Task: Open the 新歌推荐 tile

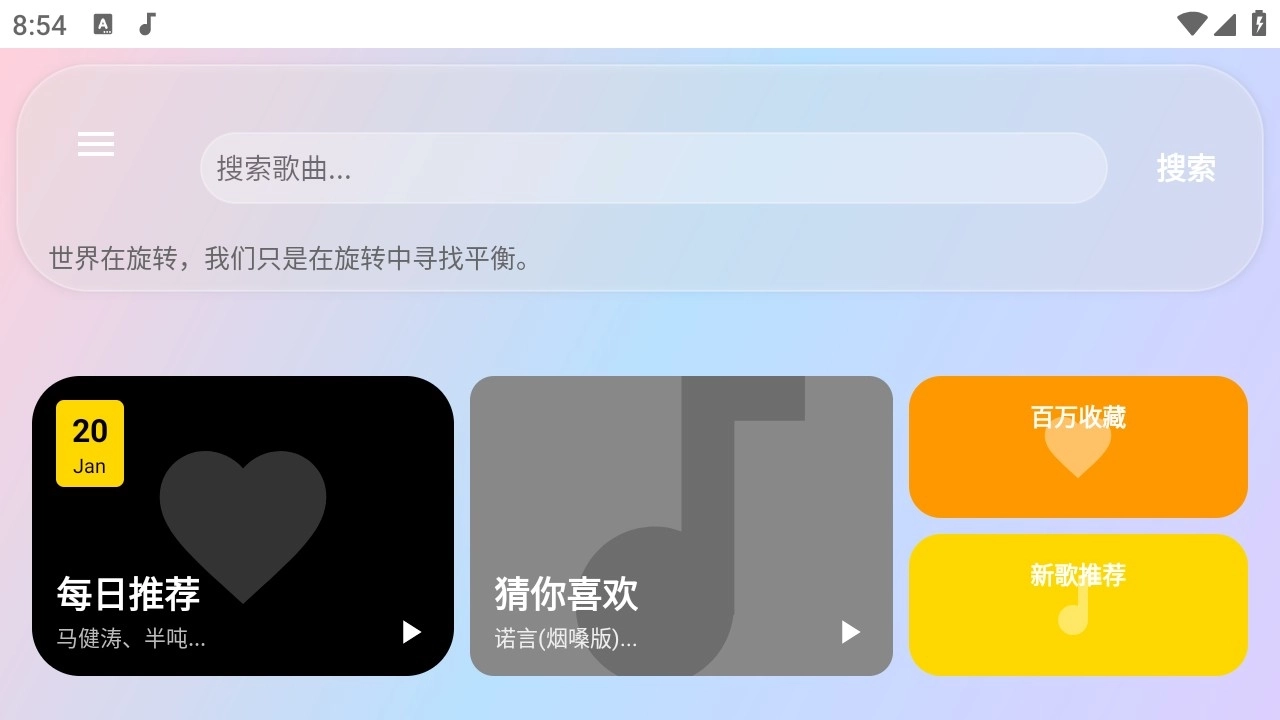Action: 1078,605
